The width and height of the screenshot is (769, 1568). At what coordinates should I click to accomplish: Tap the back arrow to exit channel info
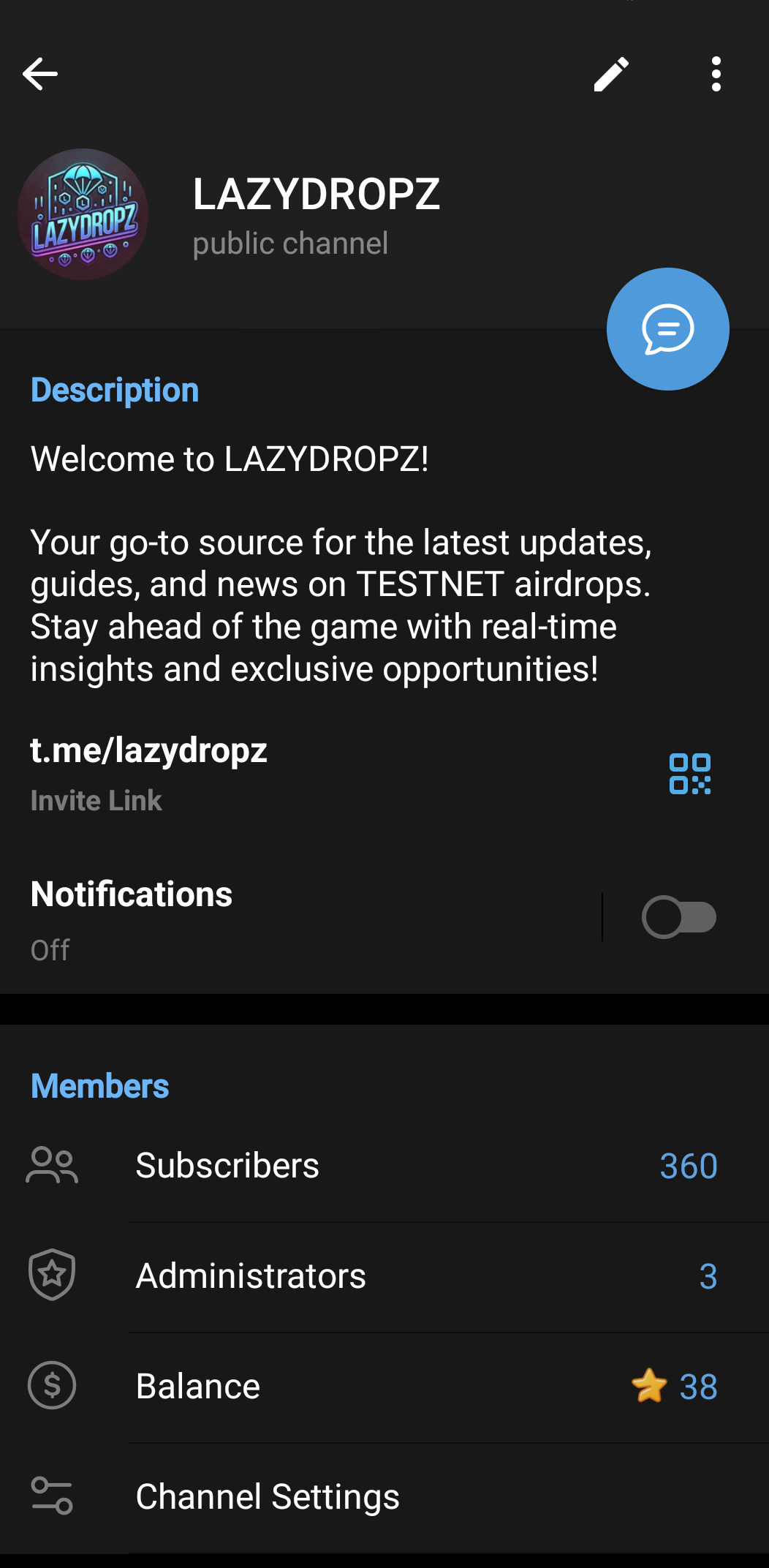point(40,73)
